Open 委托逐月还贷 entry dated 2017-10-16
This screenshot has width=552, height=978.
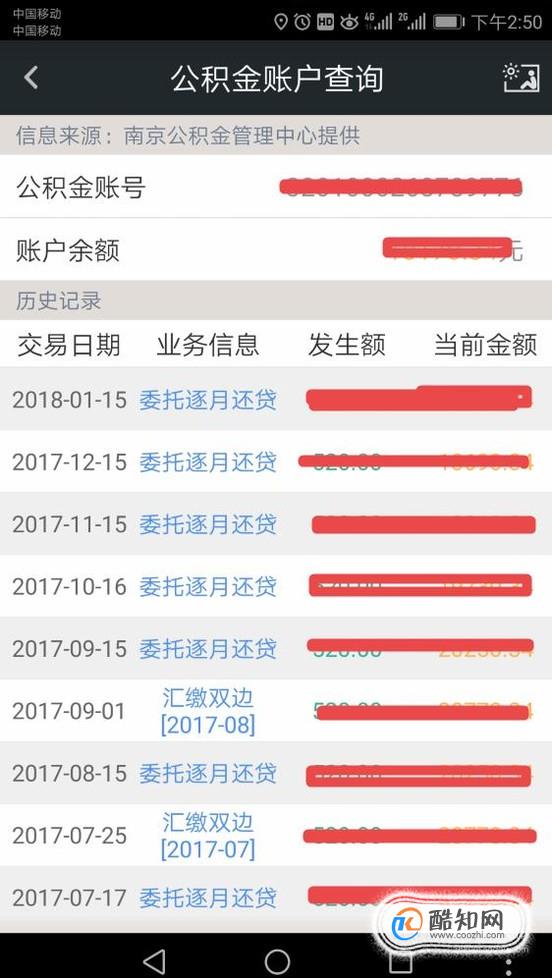pos(208,586)
